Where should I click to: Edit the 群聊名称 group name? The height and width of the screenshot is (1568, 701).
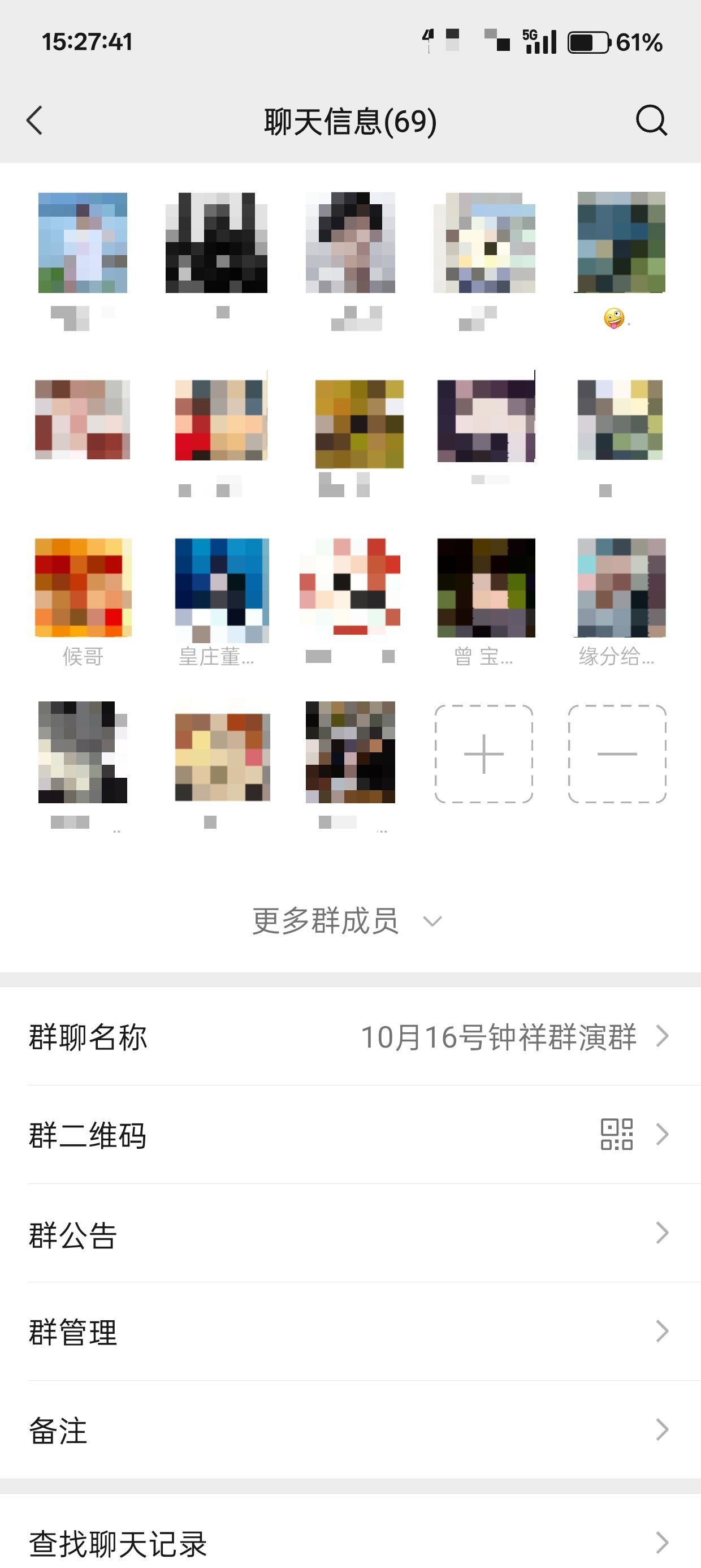(350, 1036)
